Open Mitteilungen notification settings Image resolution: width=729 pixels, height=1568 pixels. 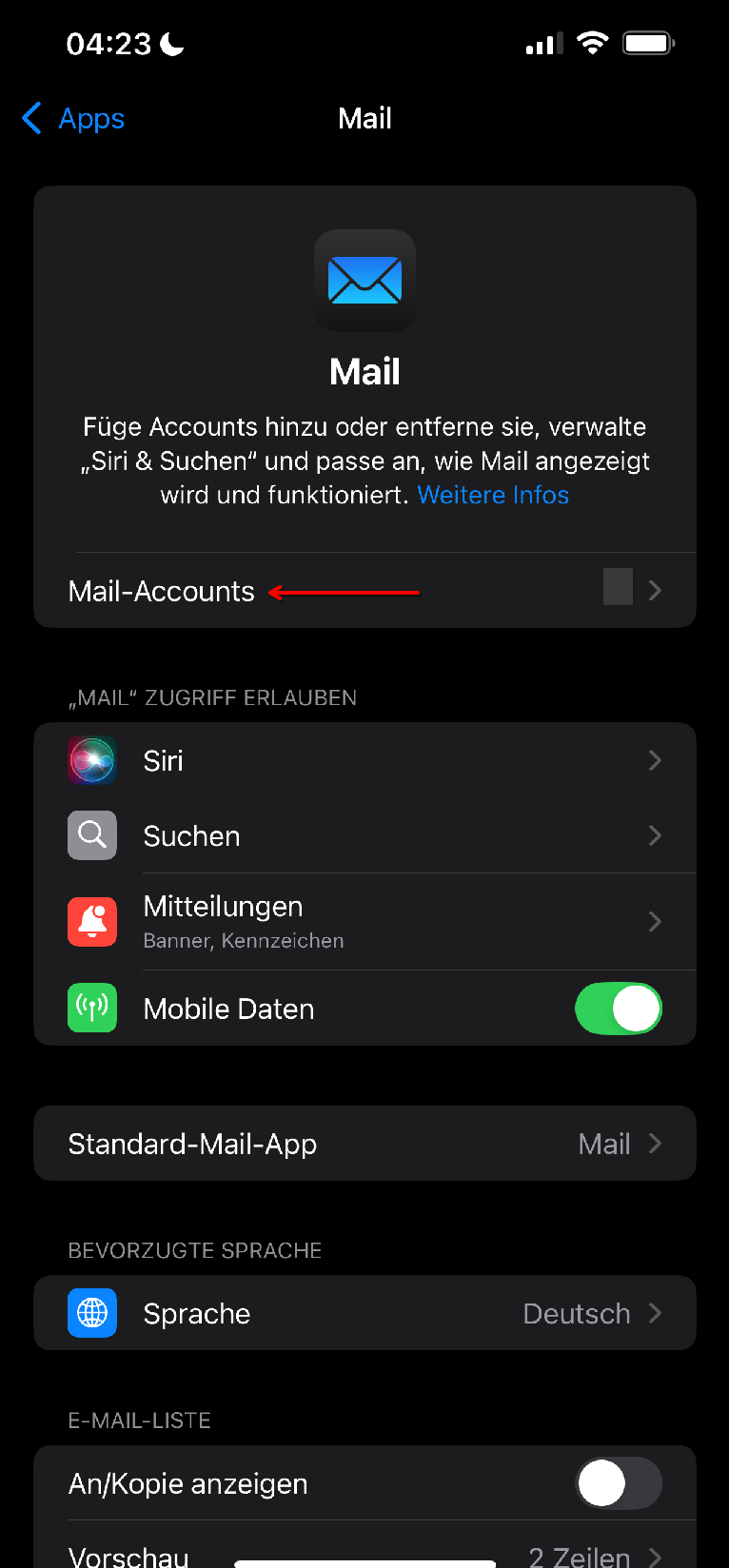[x=364, y=921]
